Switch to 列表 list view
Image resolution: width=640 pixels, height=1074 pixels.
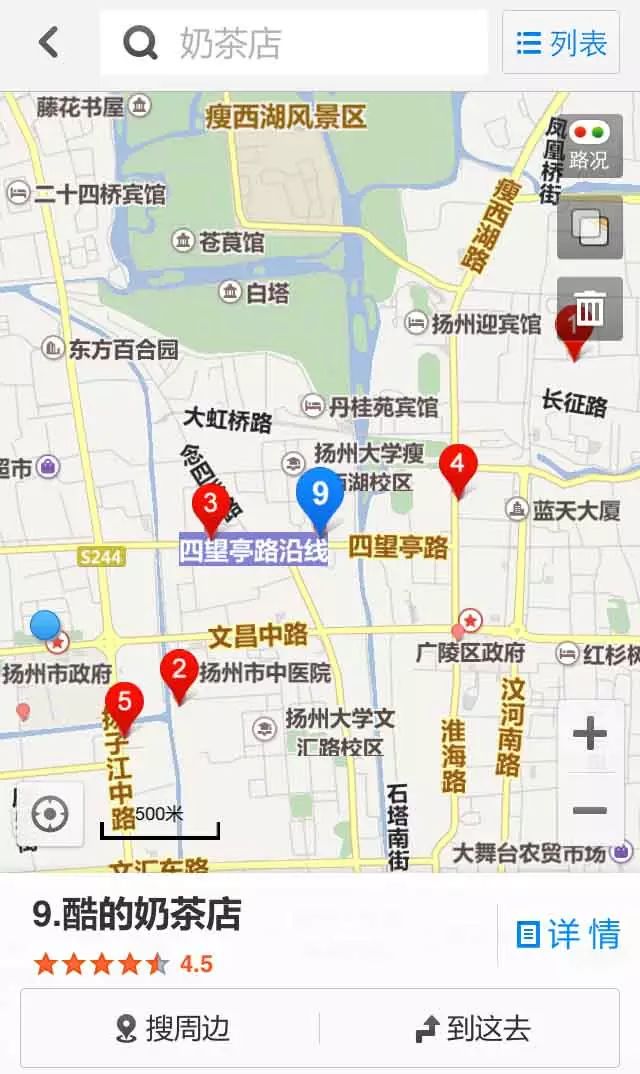pyautogui.click(x=561, y=42)
